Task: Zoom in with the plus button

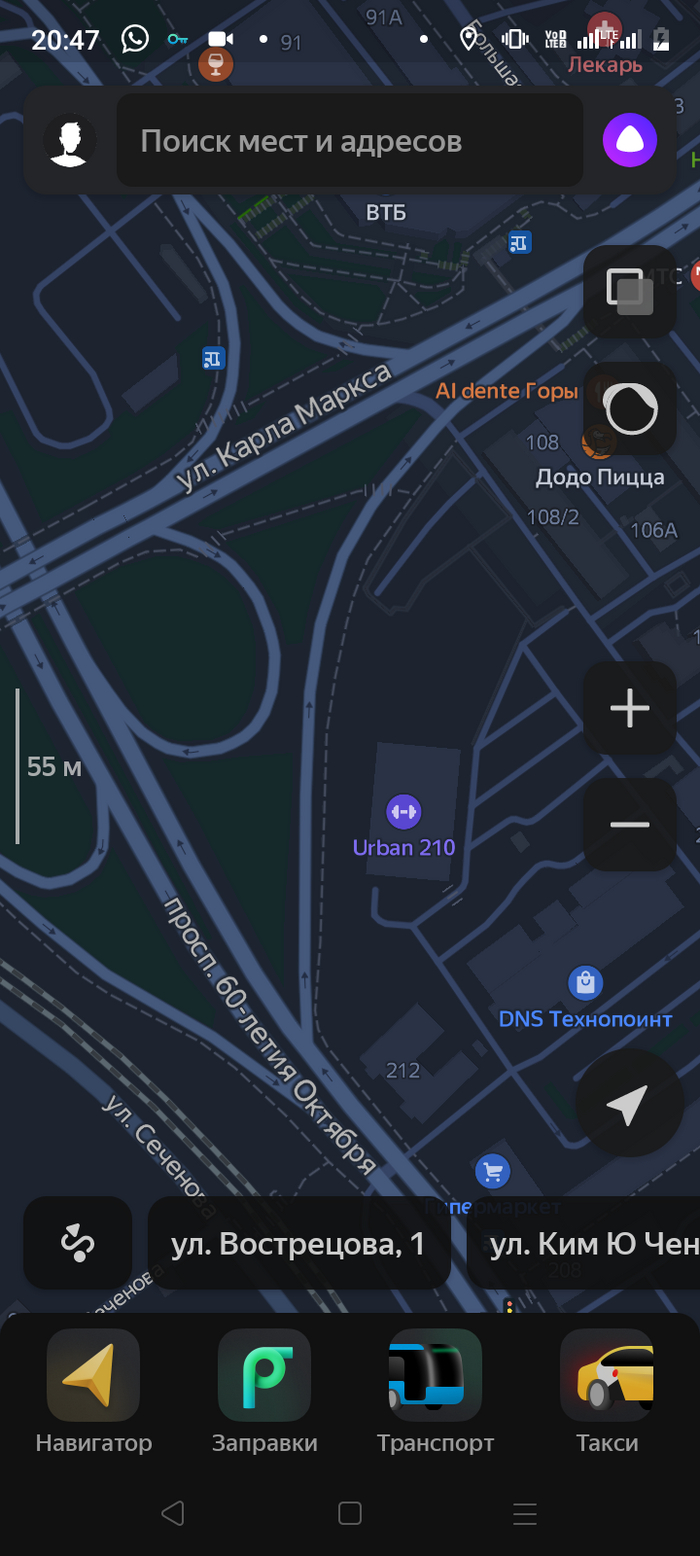Action: pyautogui.click(x=630, y=708)
